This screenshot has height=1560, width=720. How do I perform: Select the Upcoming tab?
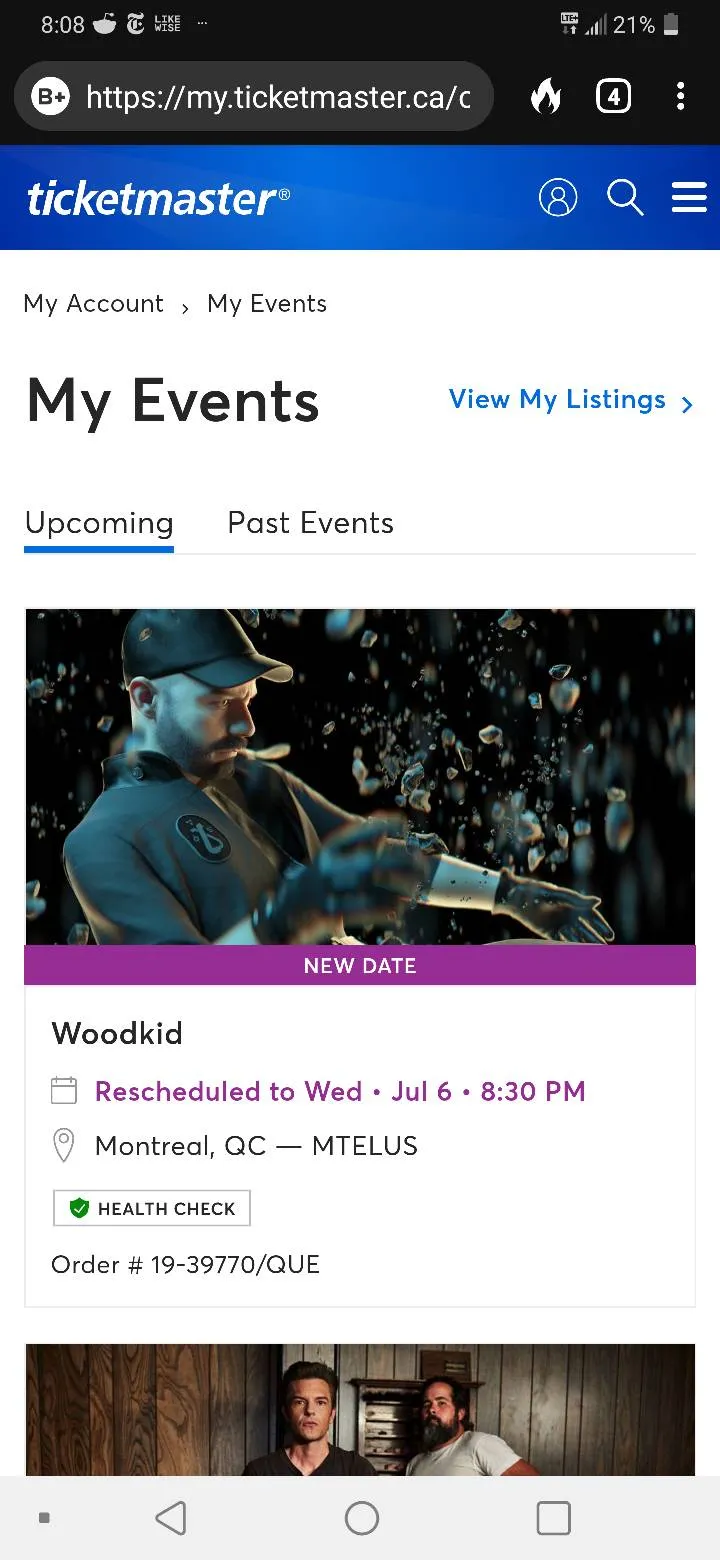coord(99,523)
